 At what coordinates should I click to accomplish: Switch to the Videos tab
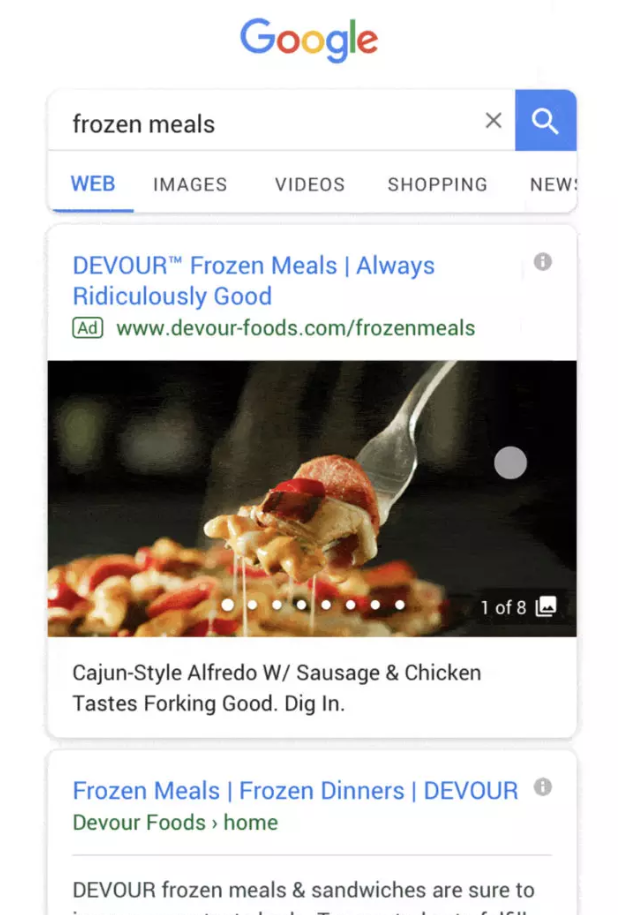pyautogui.click(x=310, y=184)
